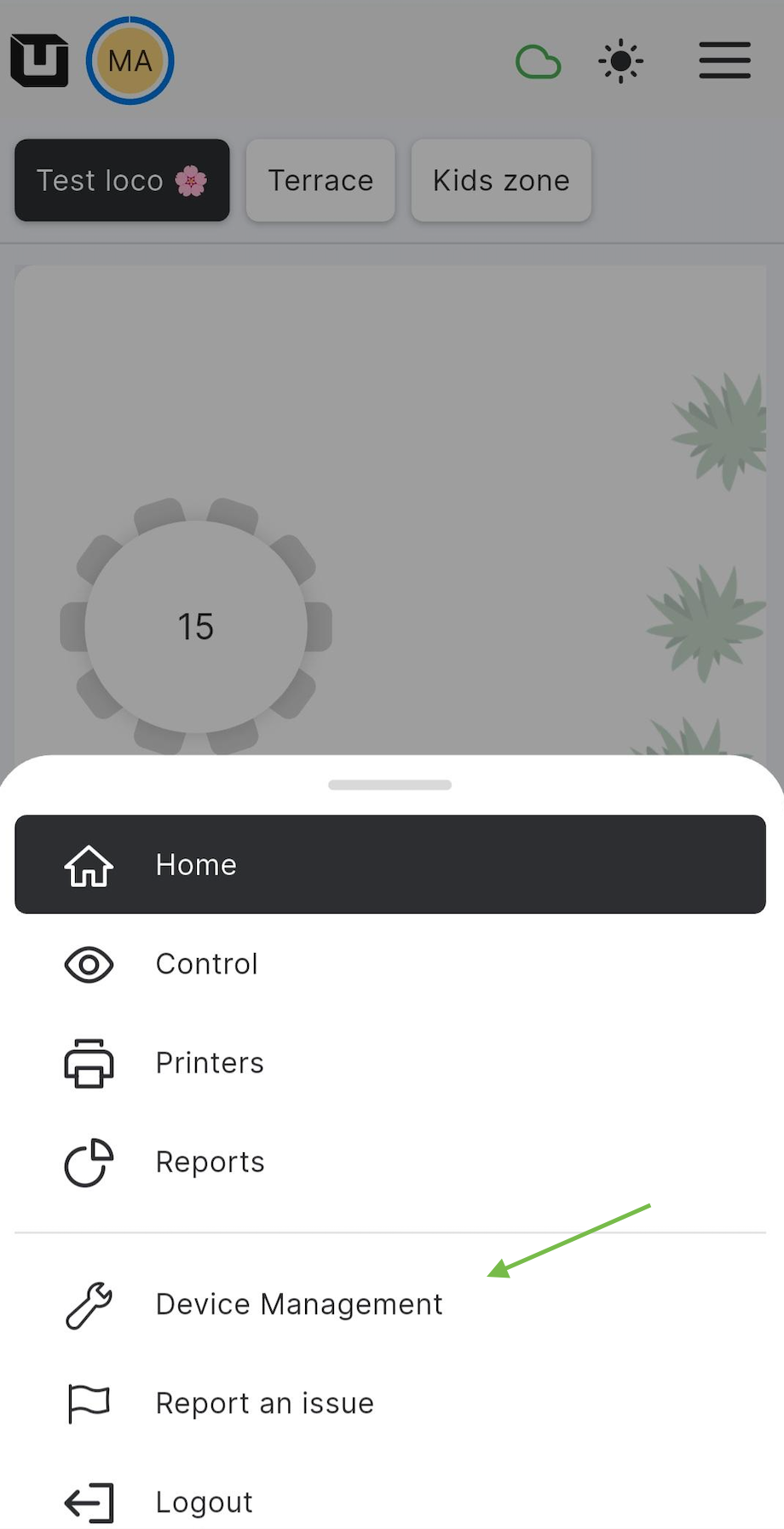
Task: Open Printers
Action: pos(210,1063)
